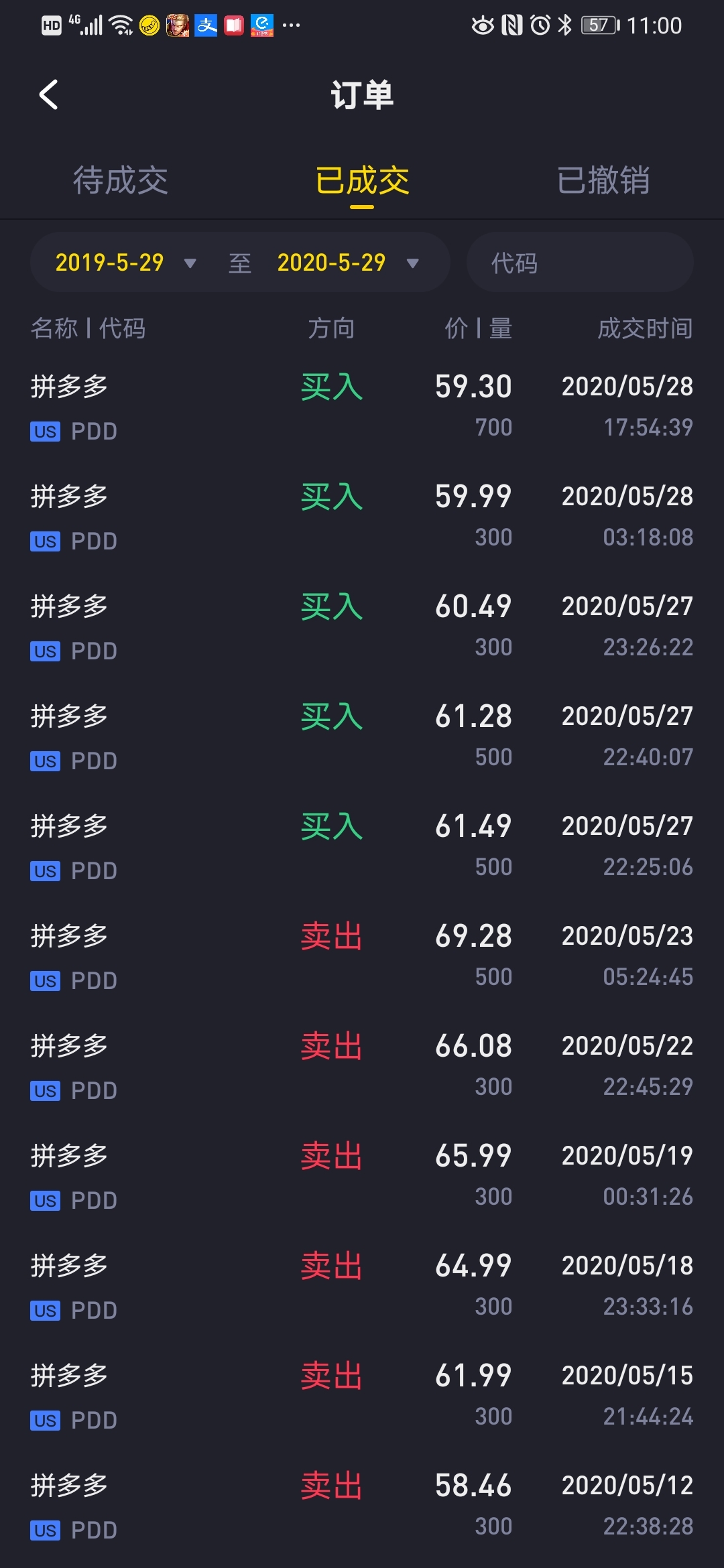View the PDD sell order at 64.99
Image resolution: width=724 pixels, height=1568 pixels.
(x=362, y=1286)
